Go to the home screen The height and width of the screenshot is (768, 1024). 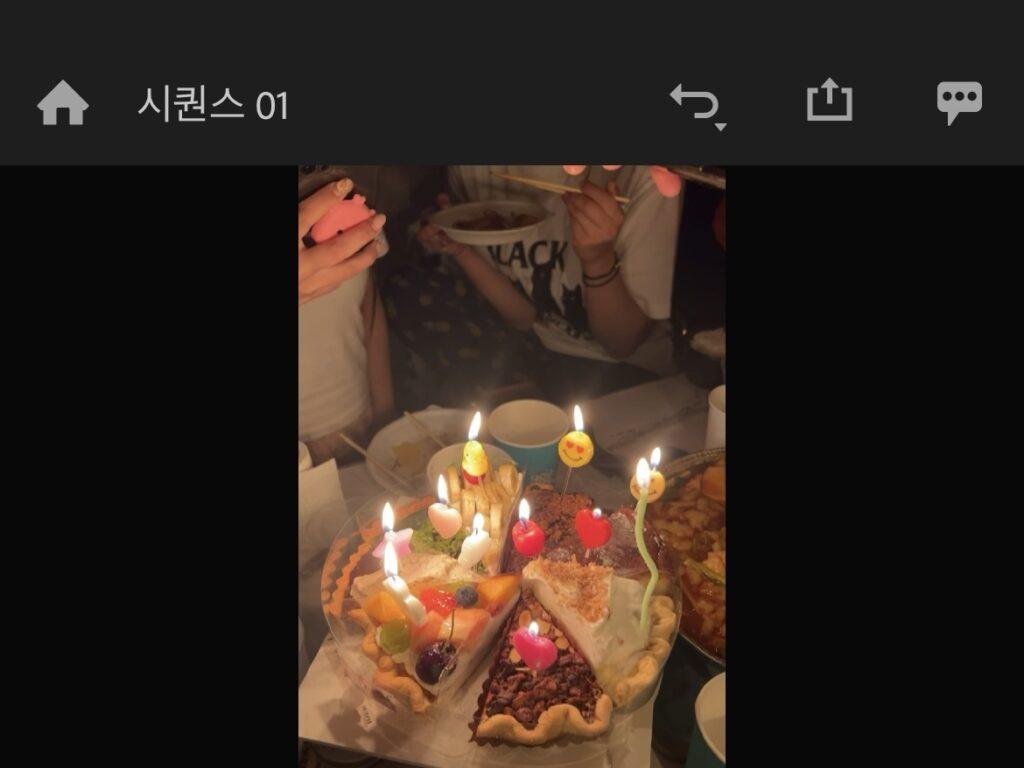pos(63,104)
